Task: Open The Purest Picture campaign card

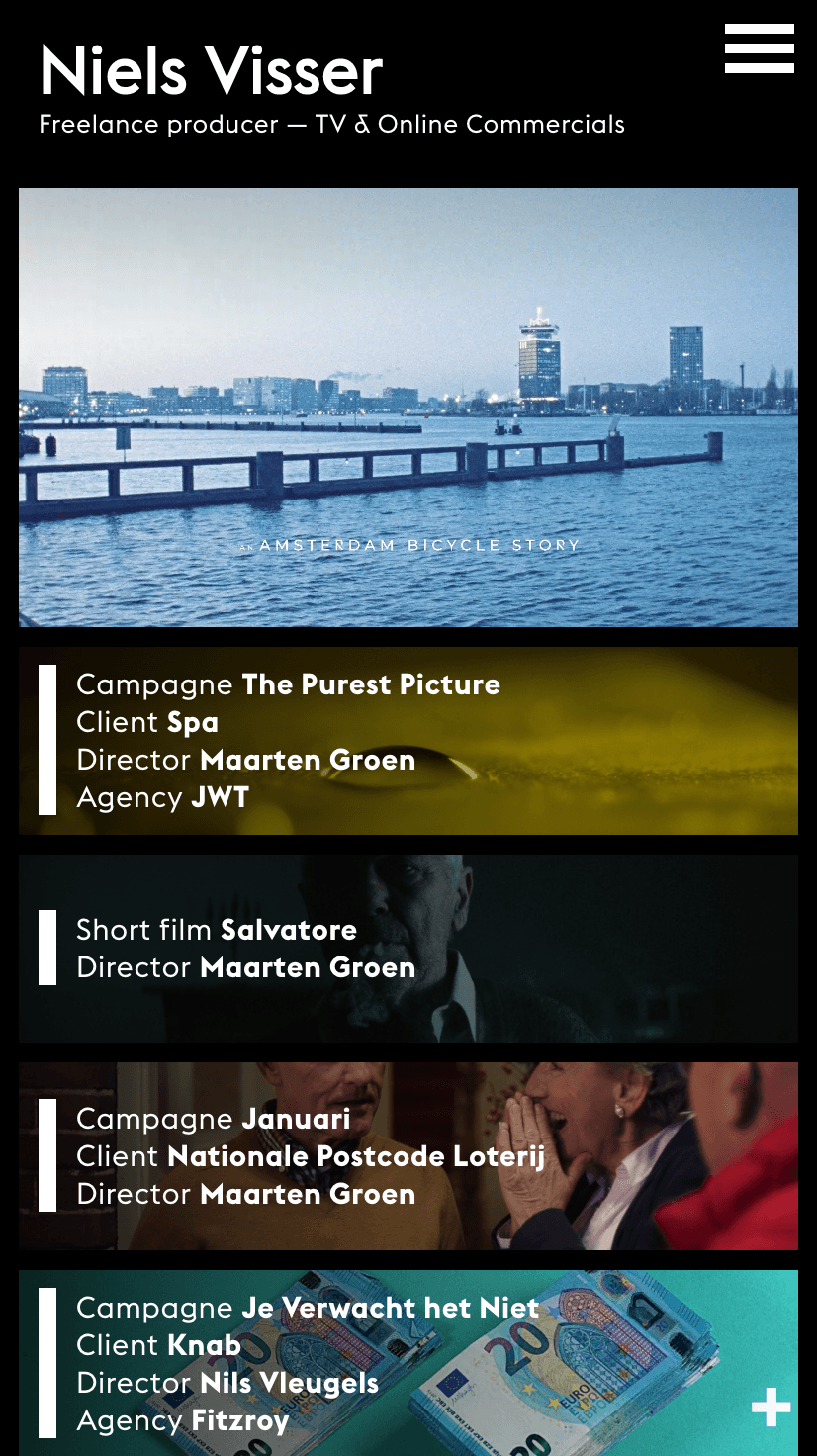Action: pyautogui.click(x=408, y=740)
